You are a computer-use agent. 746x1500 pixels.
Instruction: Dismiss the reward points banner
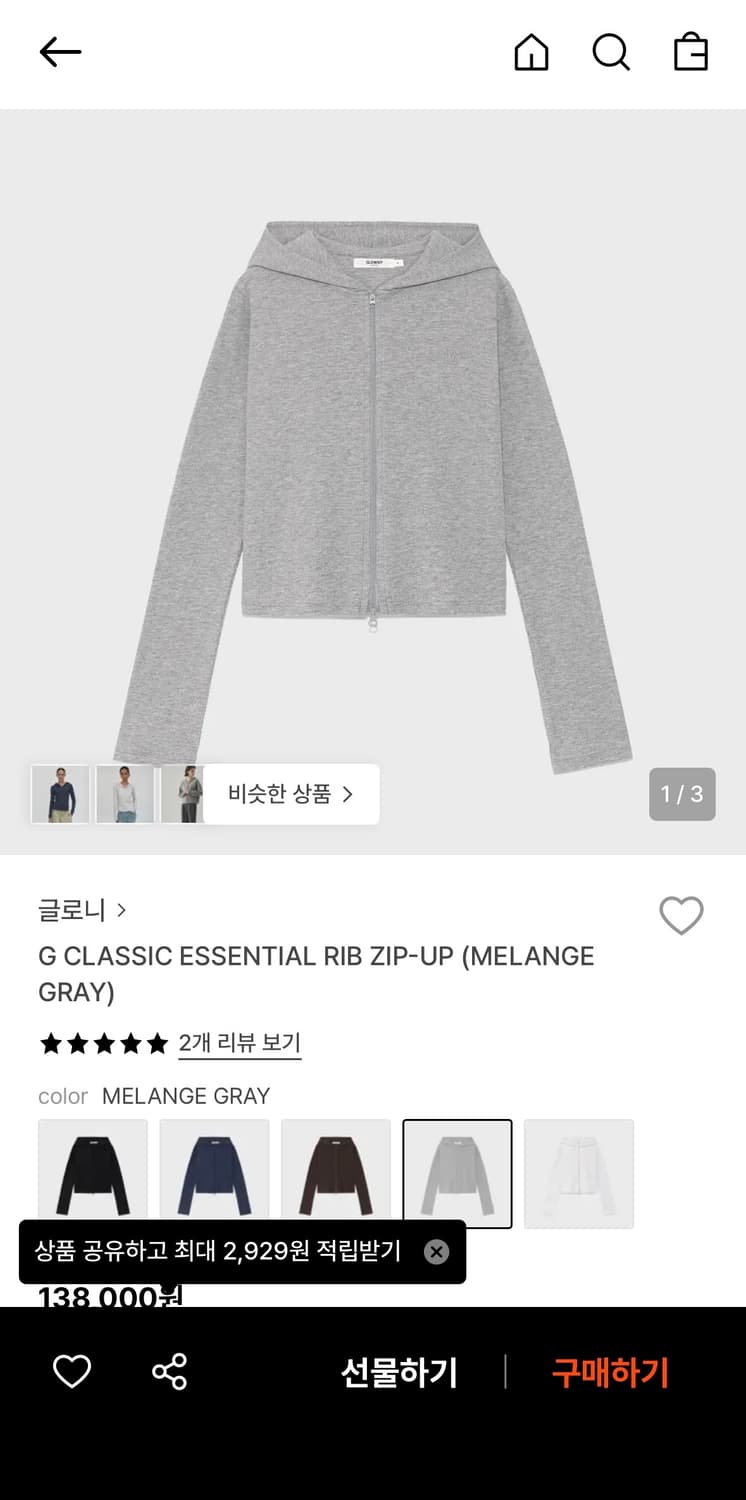pos(436,1251)
